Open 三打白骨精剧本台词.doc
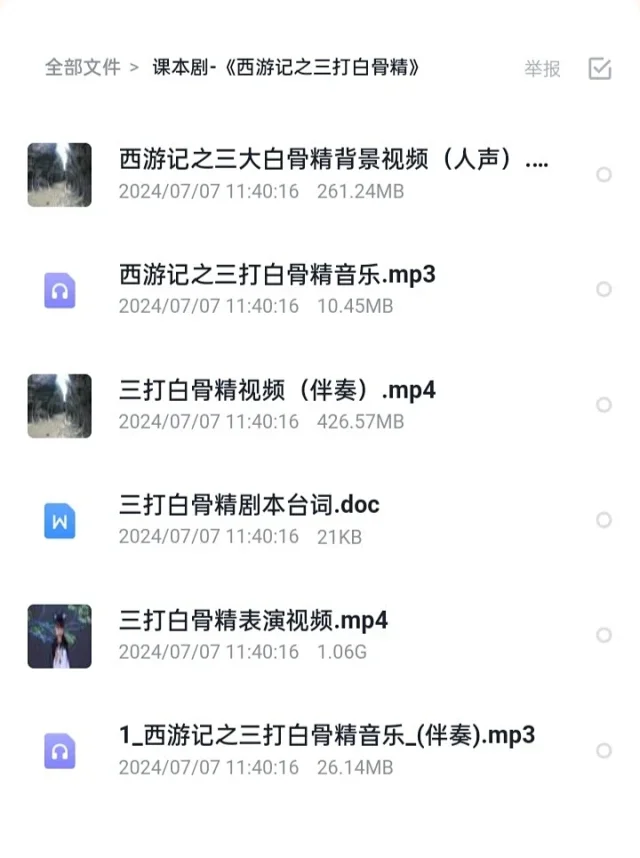640x858 pixels. [x=249, y=505]
